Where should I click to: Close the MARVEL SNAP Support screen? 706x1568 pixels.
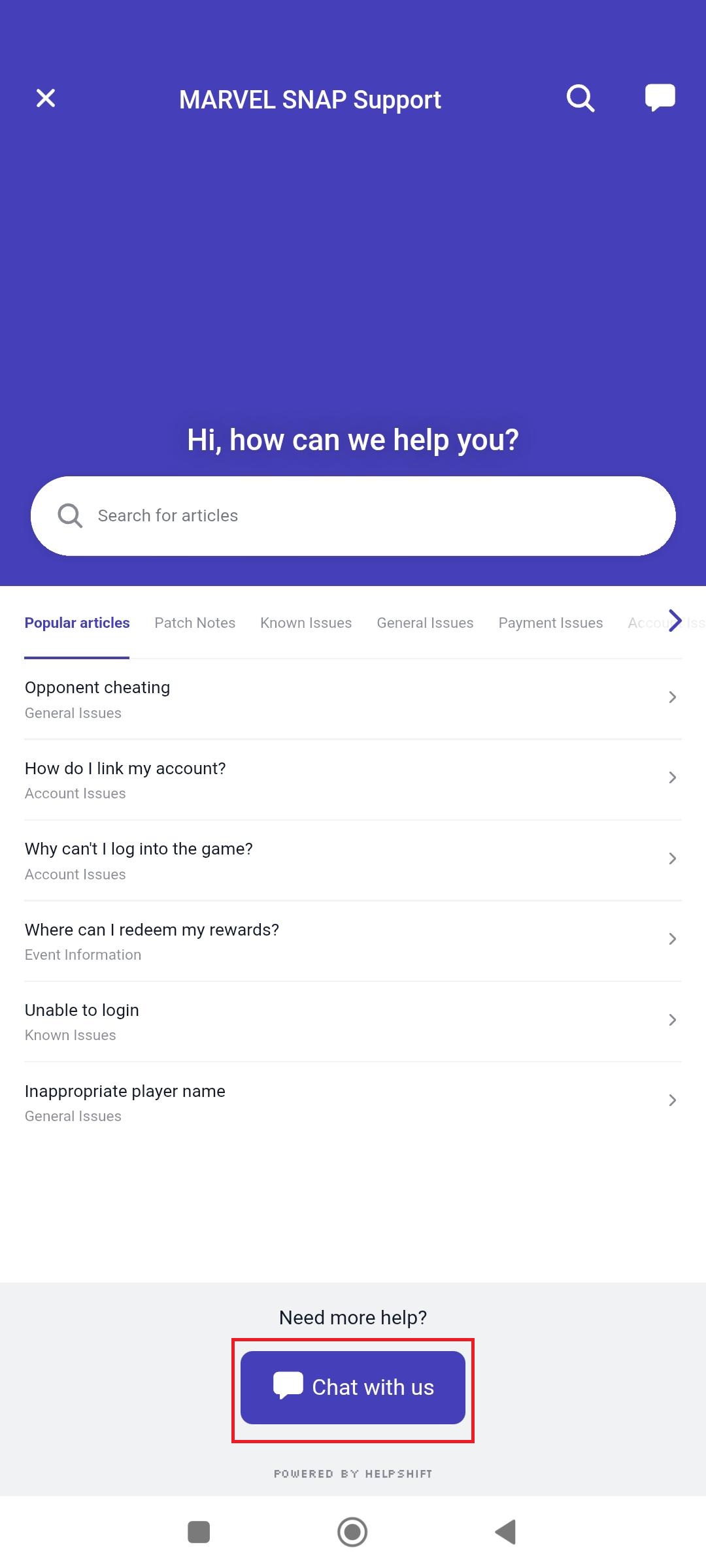click(46, 99)
